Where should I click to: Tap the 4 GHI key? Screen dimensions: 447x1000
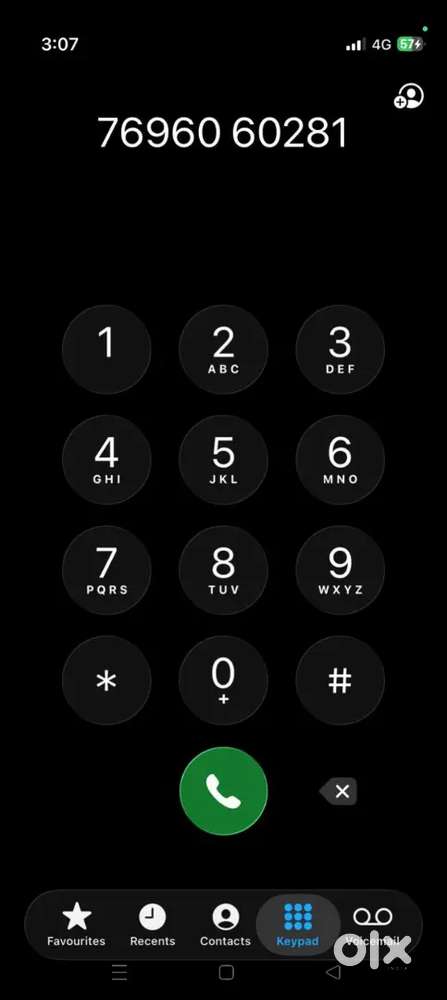(x=106, y=459)
